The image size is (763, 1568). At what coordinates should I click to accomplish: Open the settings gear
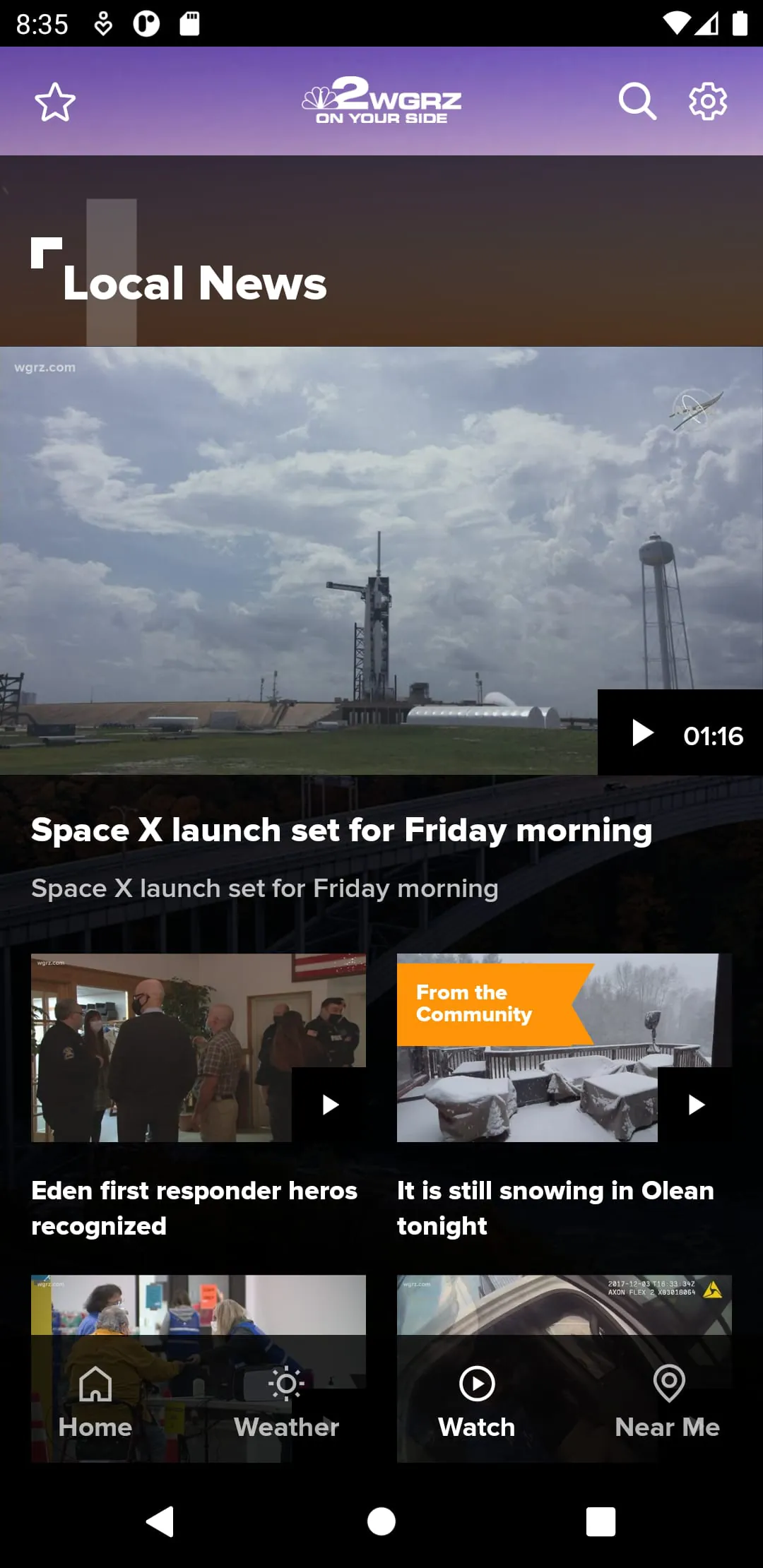point(707,102)
